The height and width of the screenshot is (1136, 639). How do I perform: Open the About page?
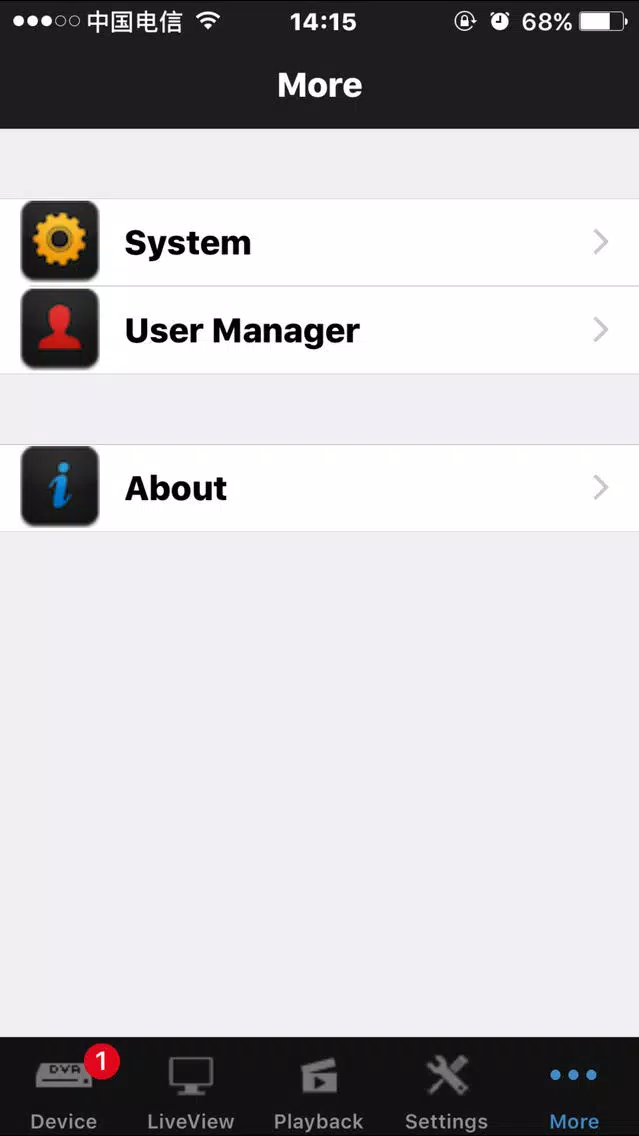point(319,488)
